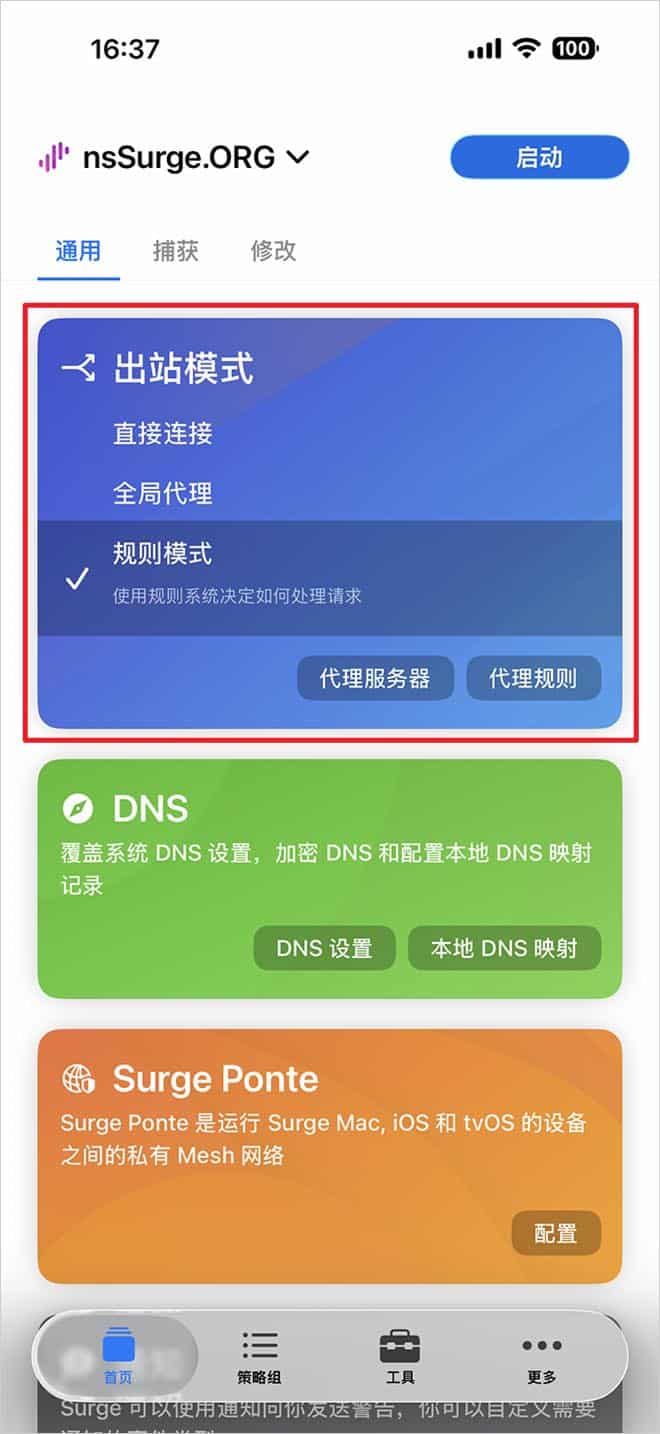Select 全局代理 outbound mode
The image size is (660, 1434).
click(163, 493)
